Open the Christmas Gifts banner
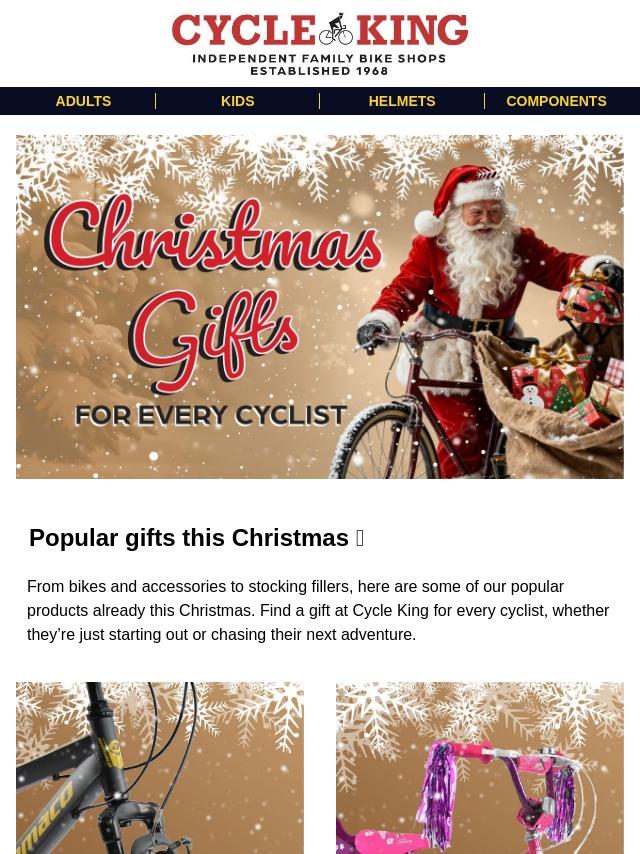Image resolution: width=640 pixels, height=854 pixels. pyautogui.click(x=320, y=306)
